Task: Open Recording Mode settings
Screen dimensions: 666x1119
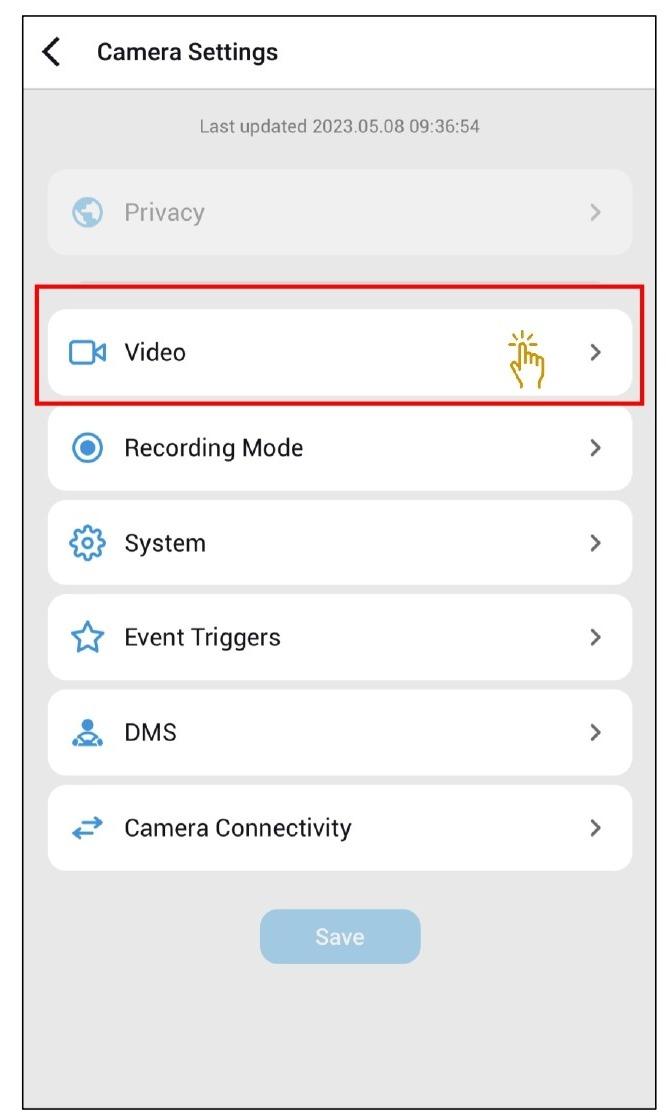Action: click(x=339, y=448)
